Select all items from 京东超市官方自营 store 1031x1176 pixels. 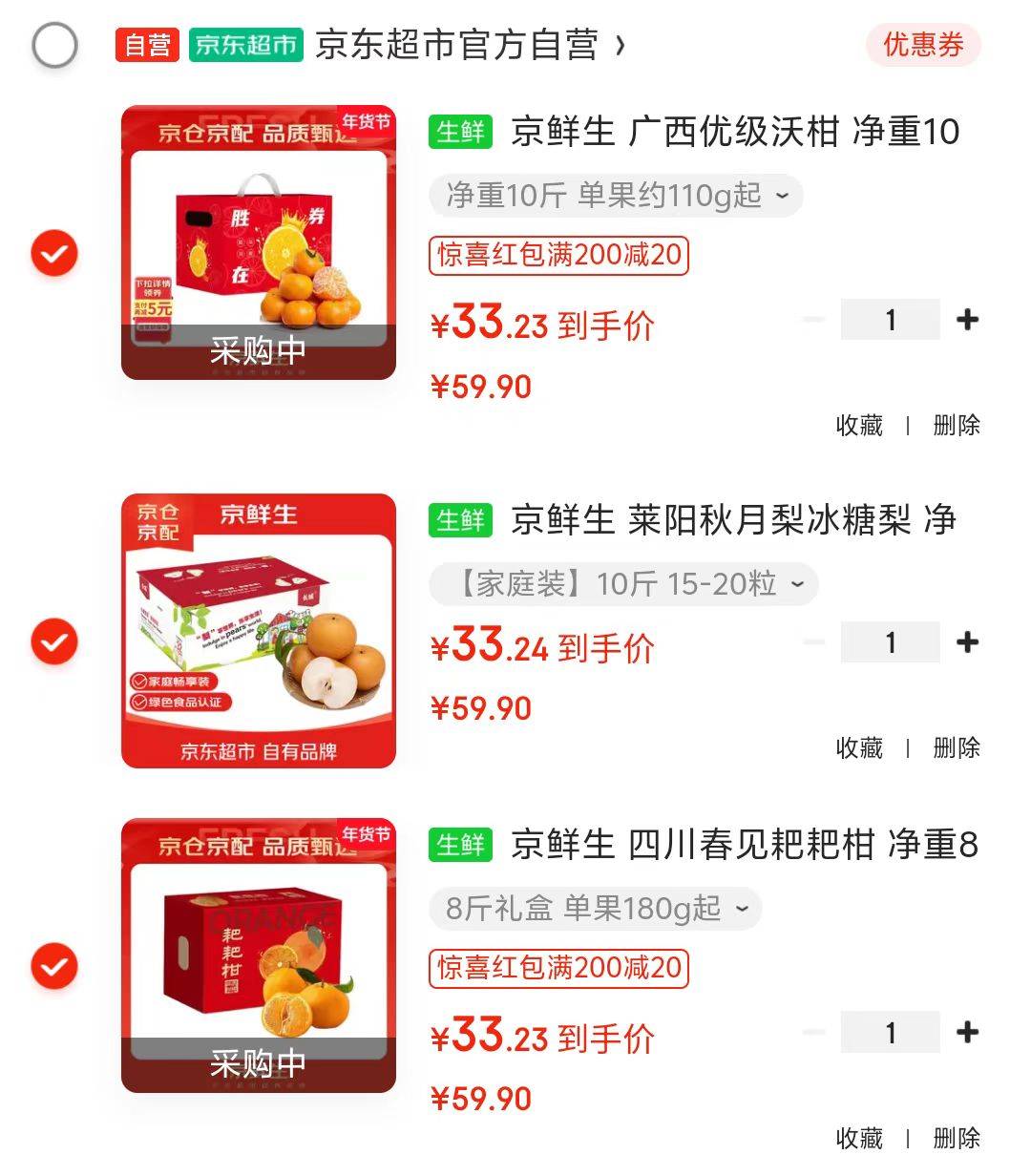pyautogui.click(x=54, y=45)
